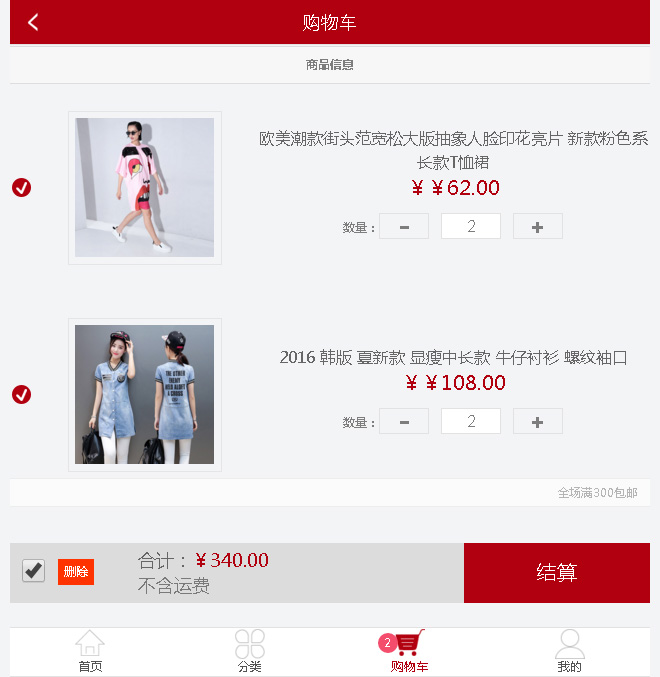Toggle the select-all checkbox
This screenshot has width=660, height=677.
point(33,571)
